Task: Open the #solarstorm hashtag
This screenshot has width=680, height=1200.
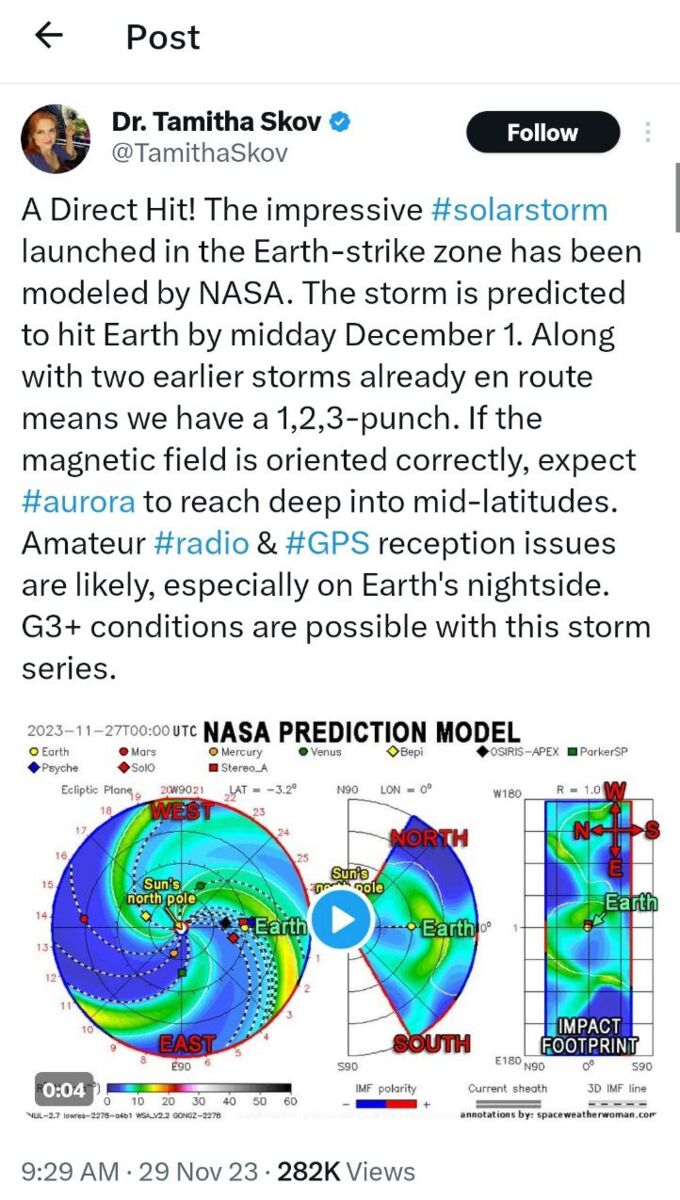Action: (x=519, y=211)
